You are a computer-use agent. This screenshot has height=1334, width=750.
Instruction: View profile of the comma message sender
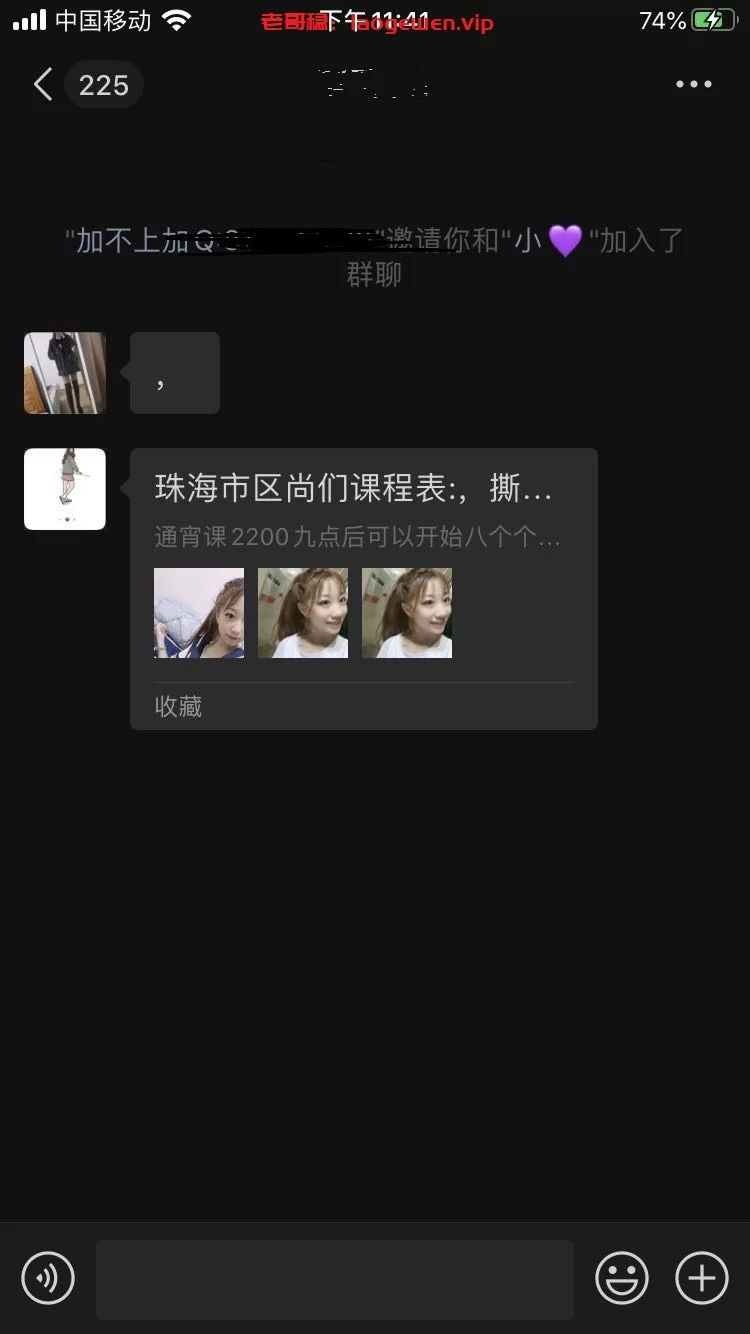click(x=65, y=373)
